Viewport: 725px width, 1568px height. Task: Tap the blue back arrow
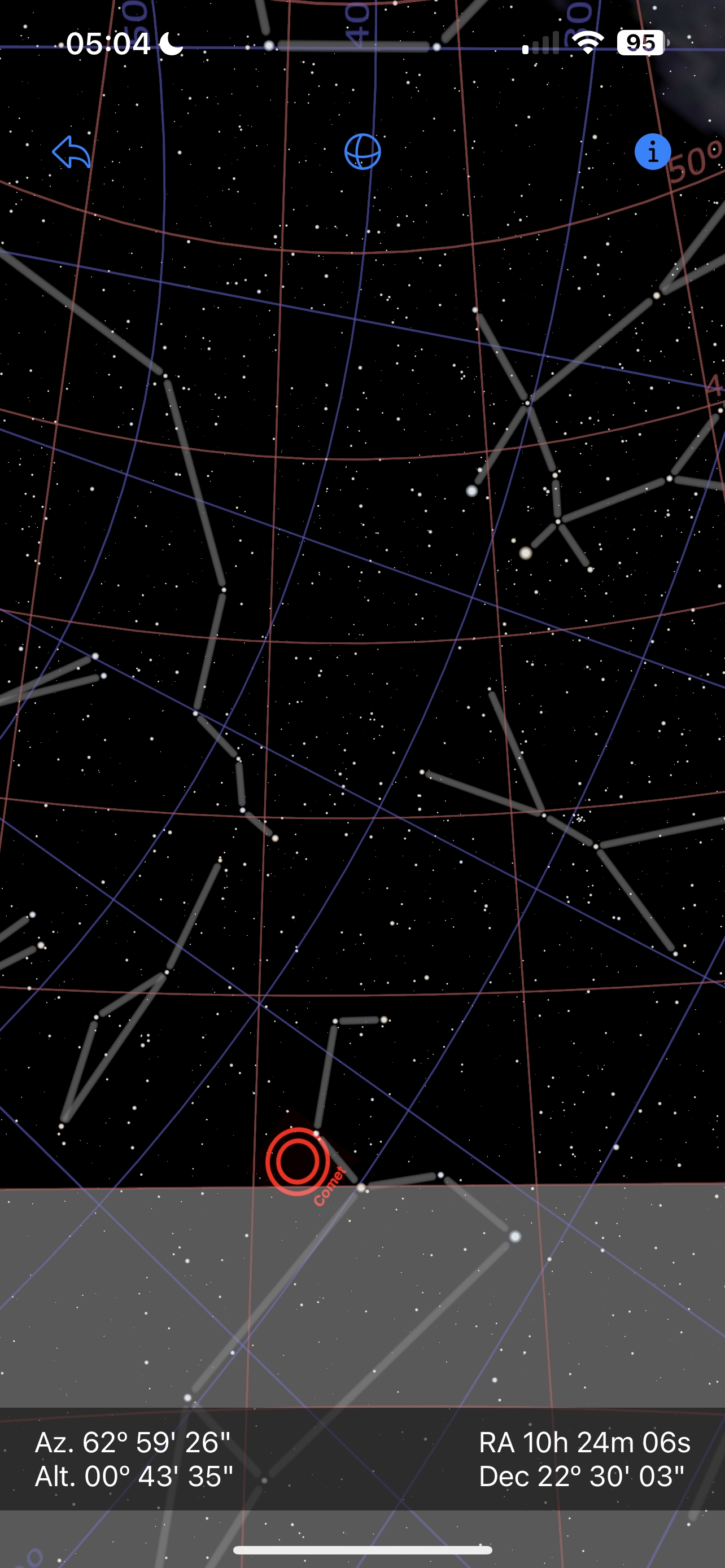(72, 152)
